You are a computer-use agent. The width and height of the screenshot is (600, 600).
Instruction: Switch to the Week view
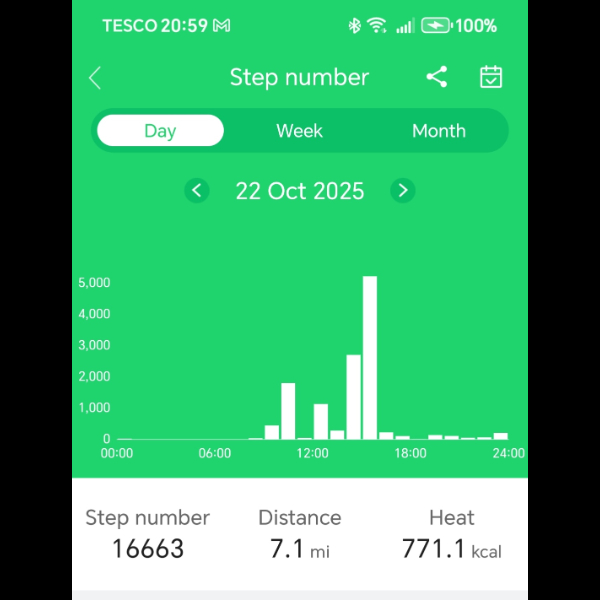coord(299,131)
